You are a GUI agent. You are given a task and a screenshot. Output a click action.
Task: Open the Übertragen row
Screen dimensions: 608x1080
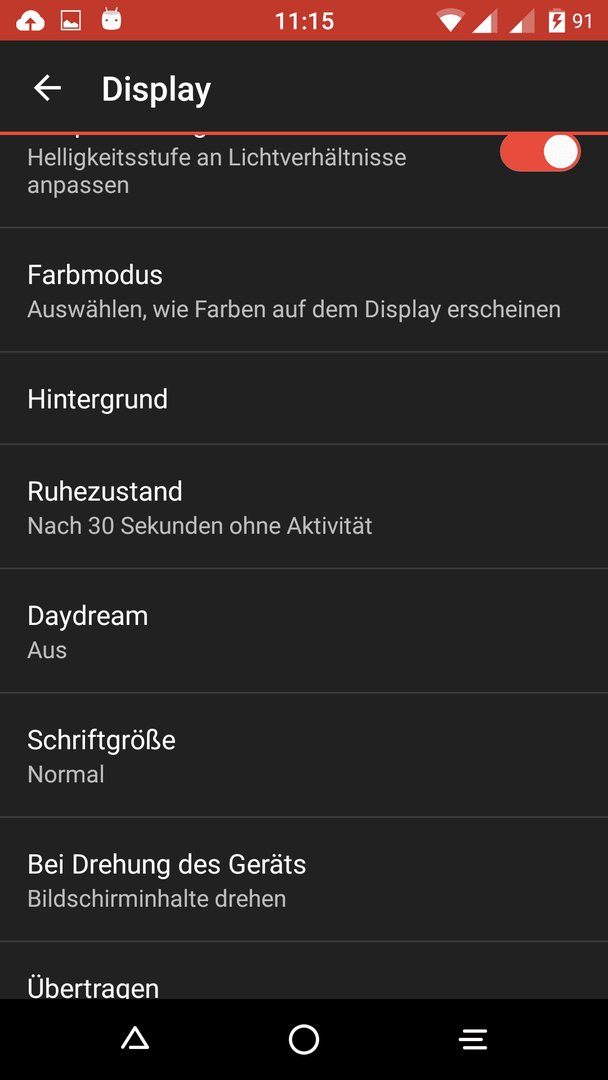304,971
